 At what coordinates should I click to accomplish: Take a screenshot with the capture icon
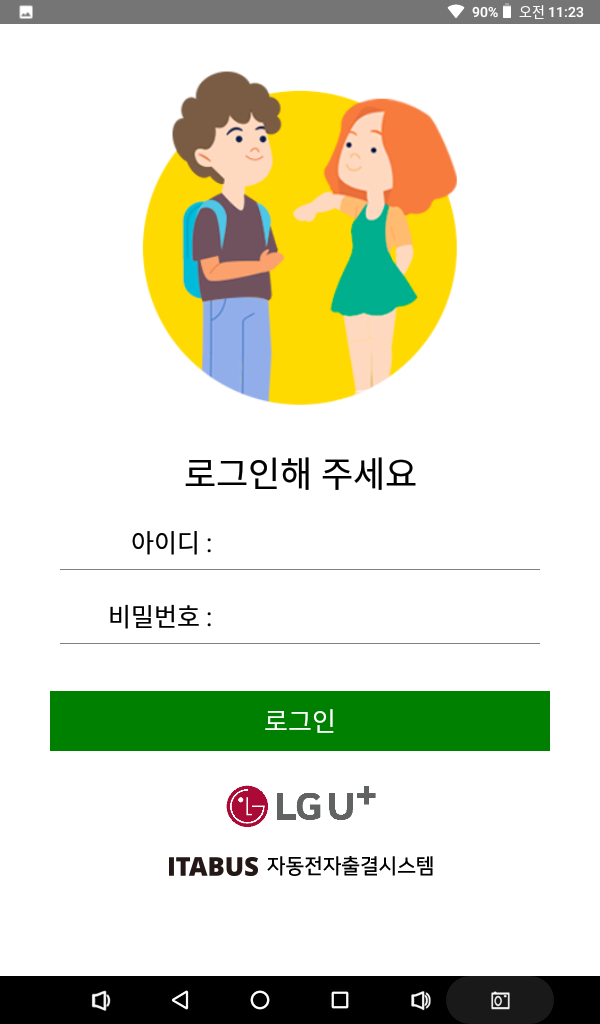[x=500, y=1000]
